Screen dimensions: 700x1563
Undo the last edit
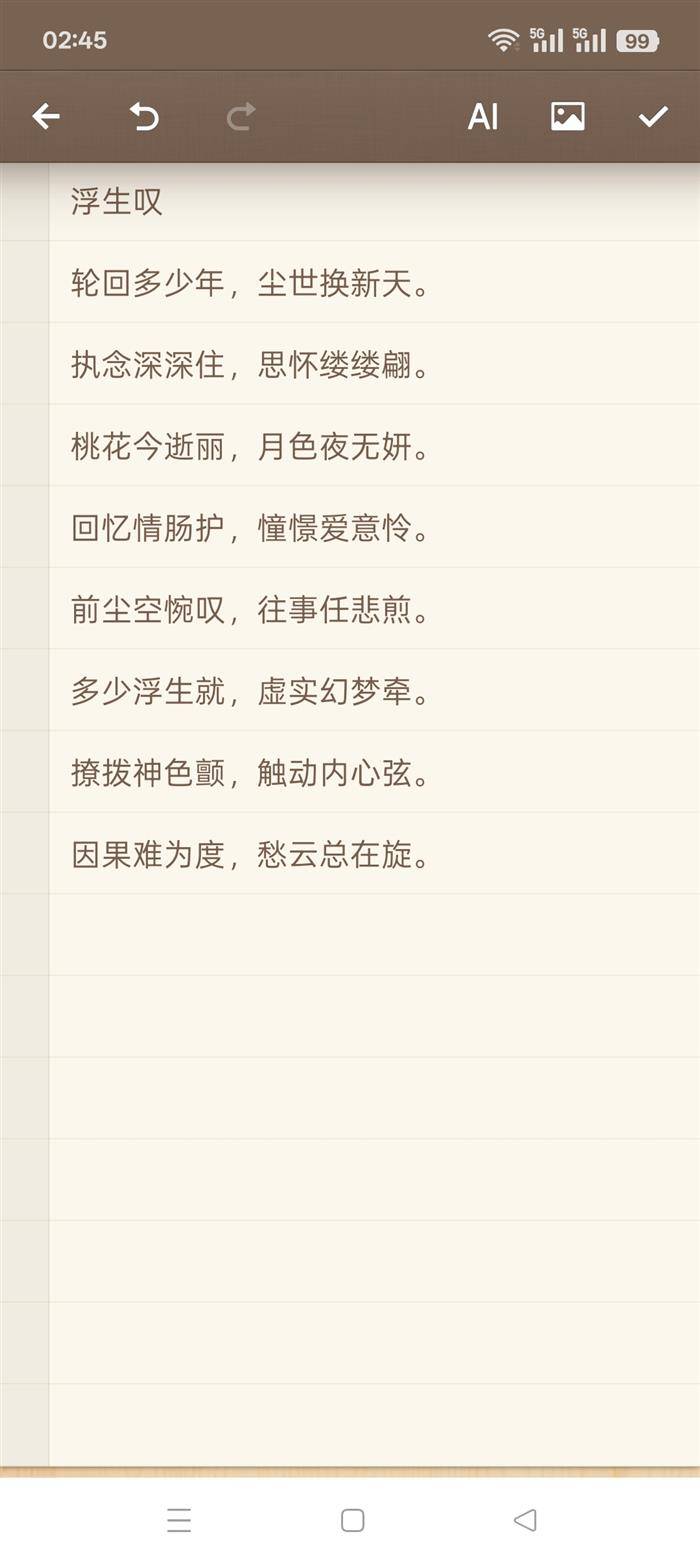tap(144, 117)
